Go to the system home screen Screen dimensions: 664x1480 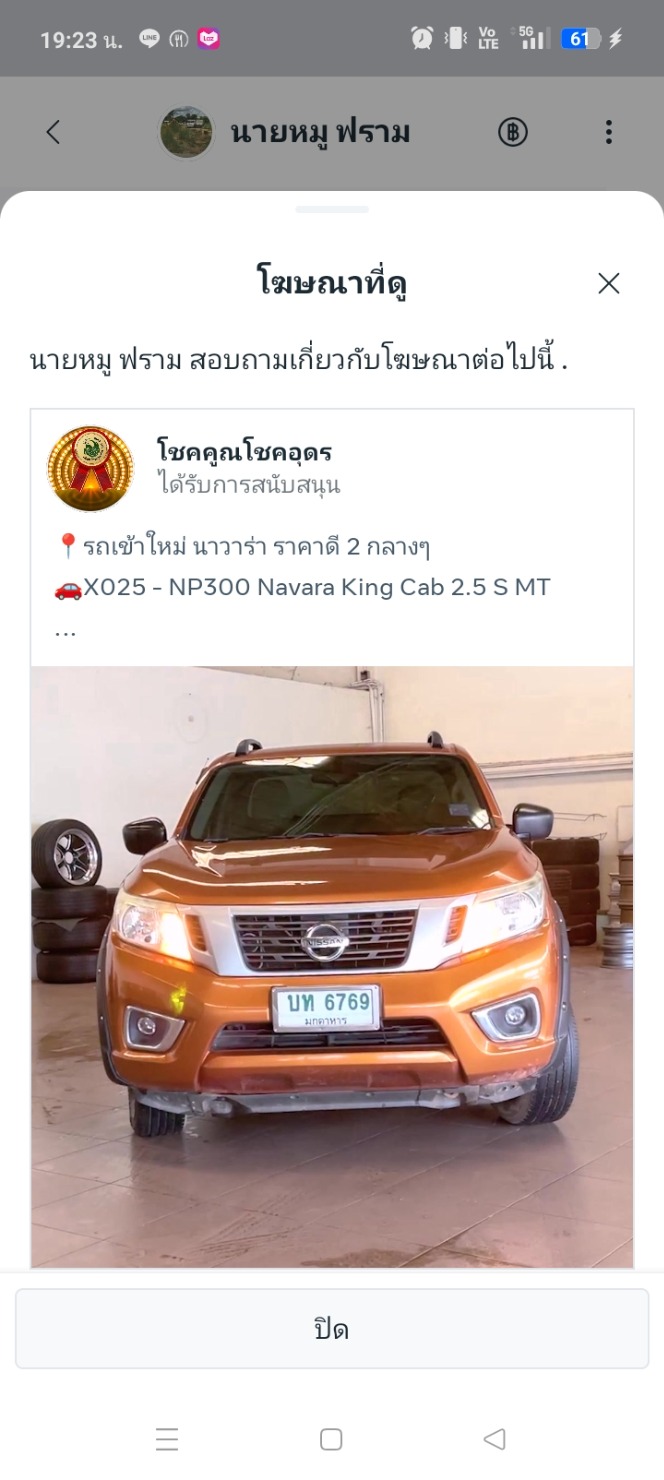331,1439
